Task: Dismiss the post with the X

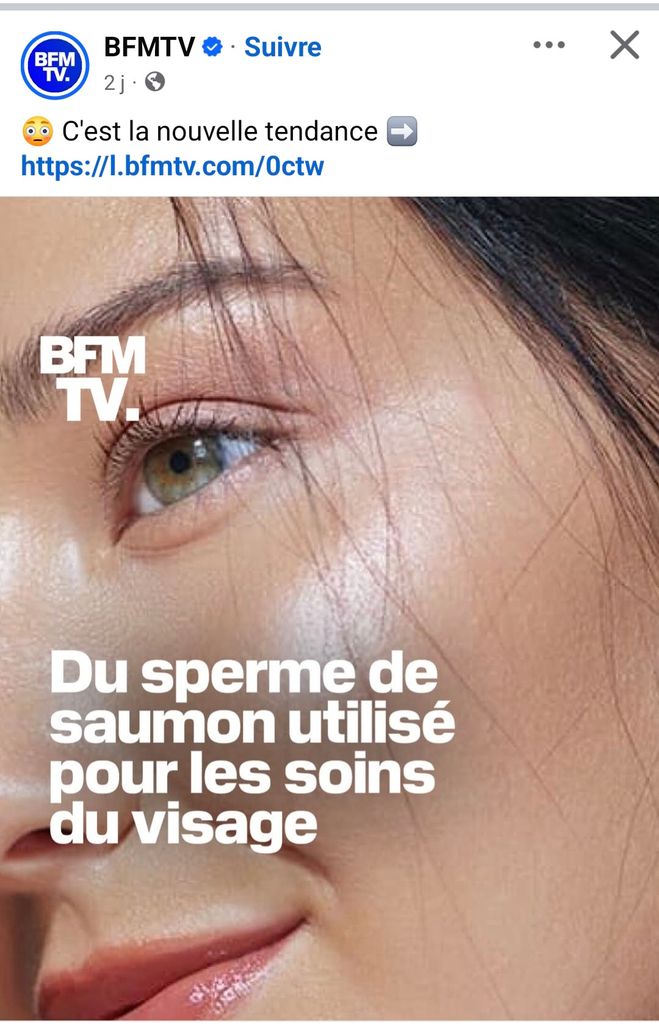Action: pos(624,45)
